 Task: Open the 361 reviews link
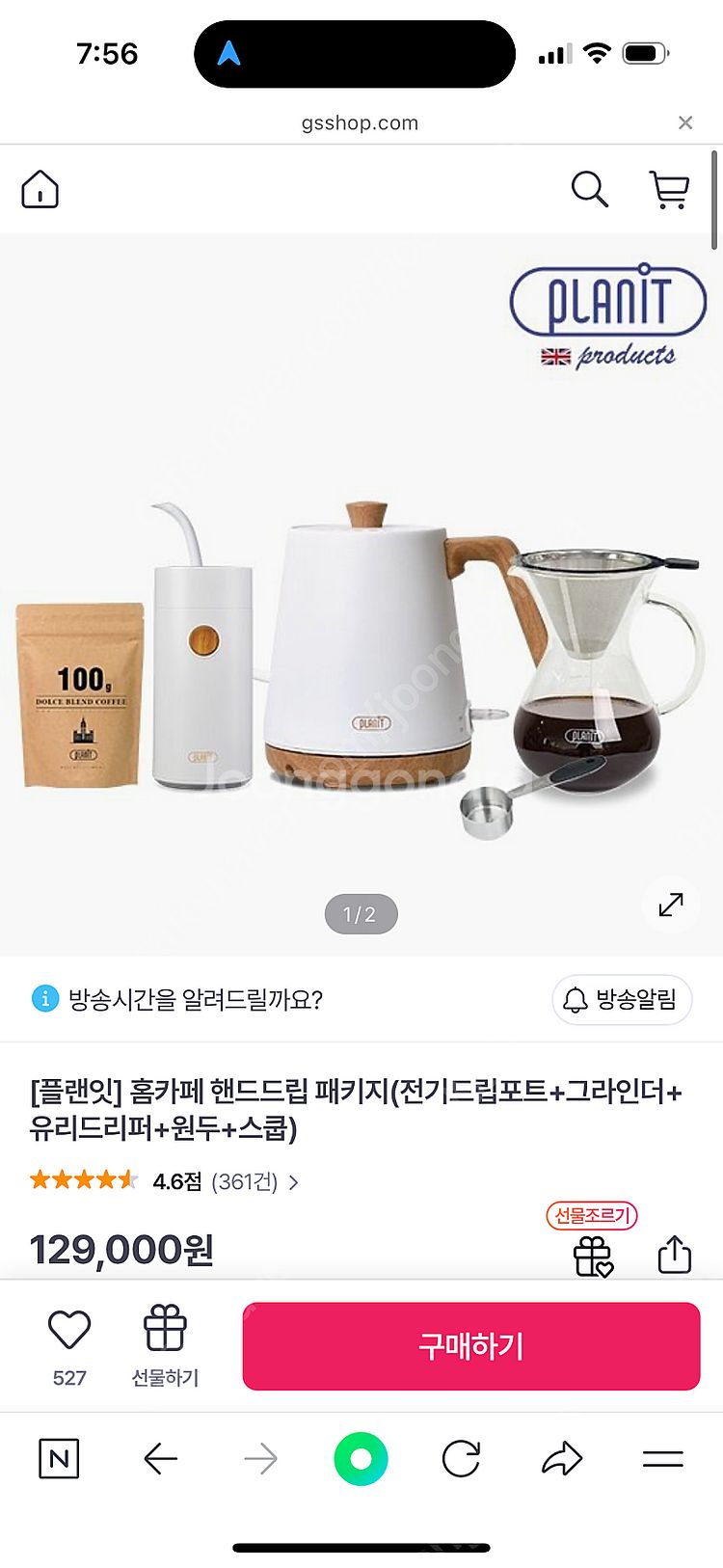(x=254, y=1182)
